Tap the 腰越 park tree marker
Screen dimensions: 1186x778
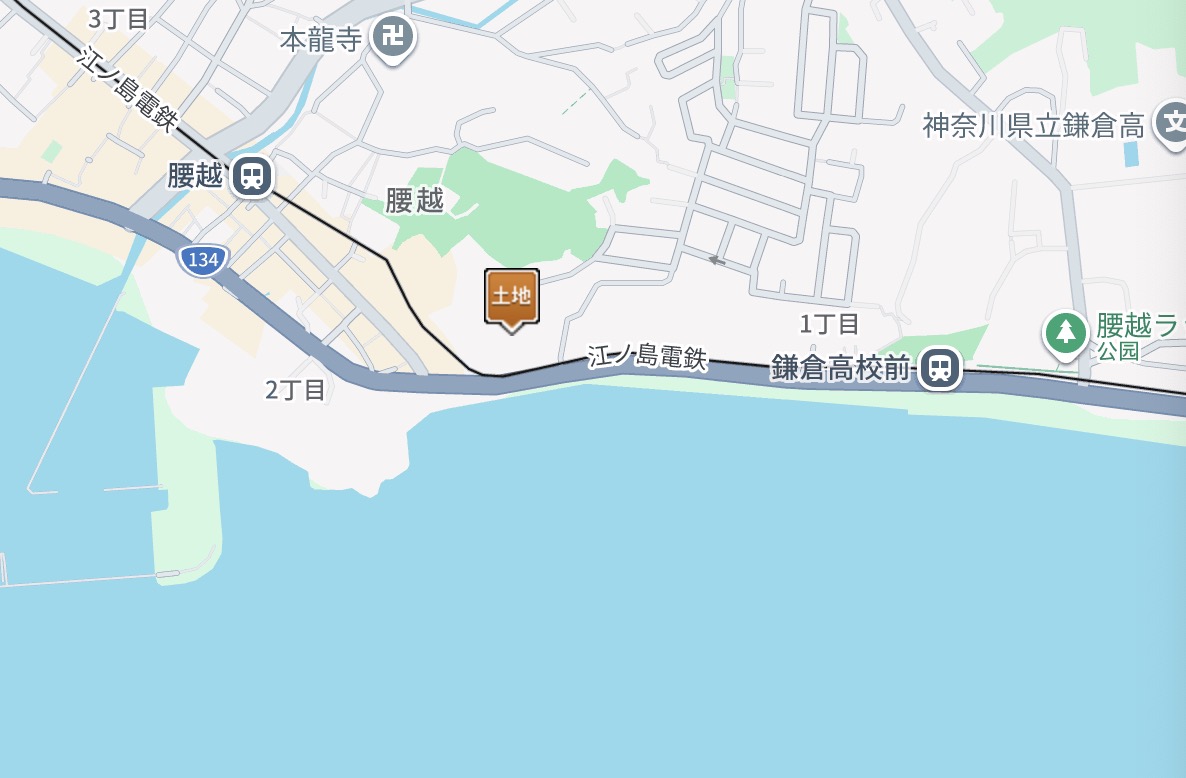1065,332
